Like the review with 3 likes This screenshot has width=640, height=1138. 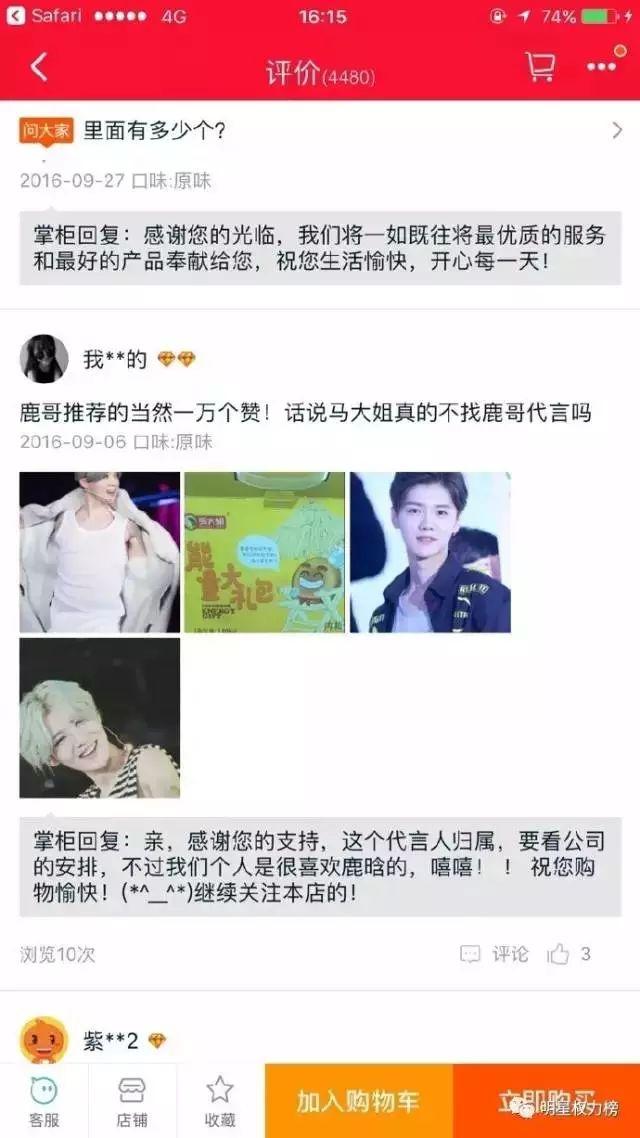point(568,954)
